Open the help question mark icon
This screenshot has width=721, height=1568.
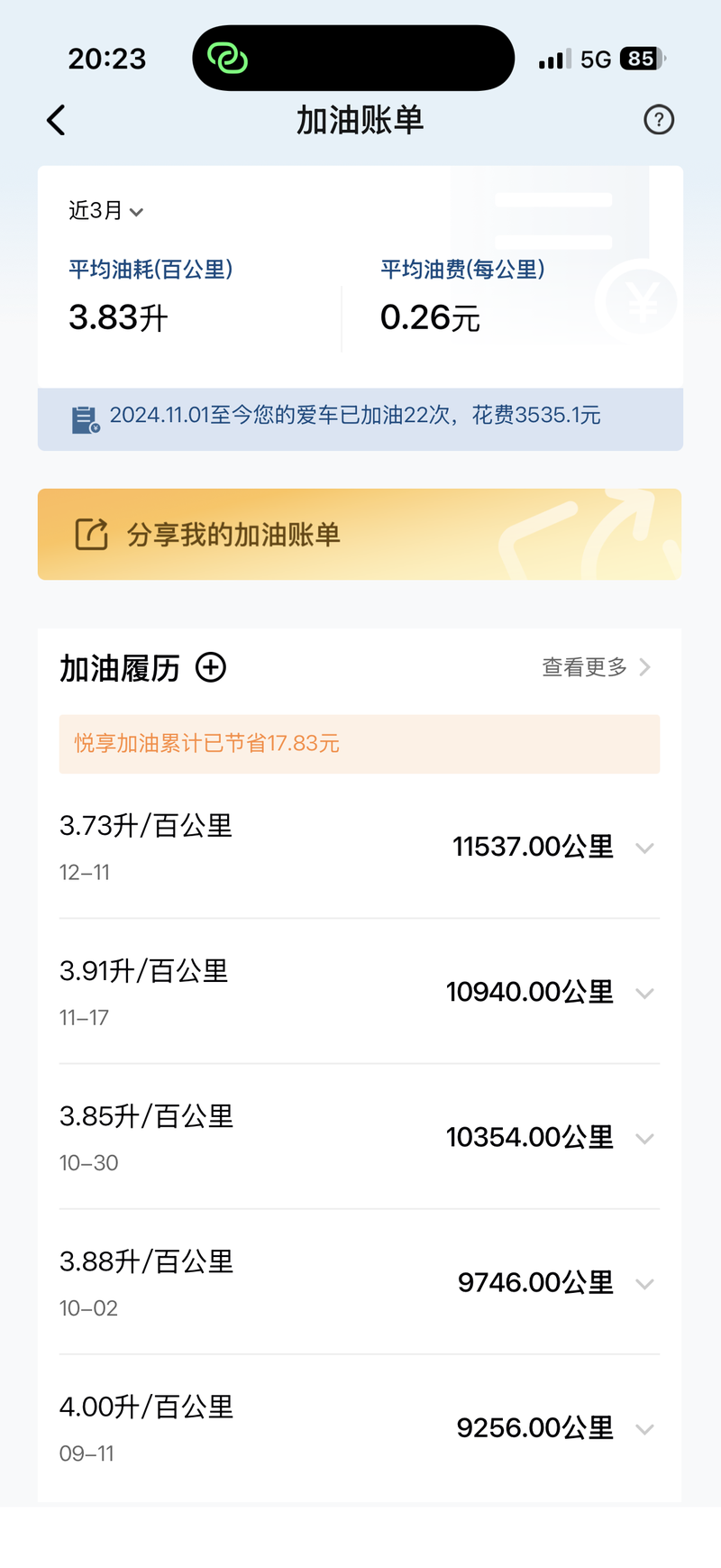[659, 120]
